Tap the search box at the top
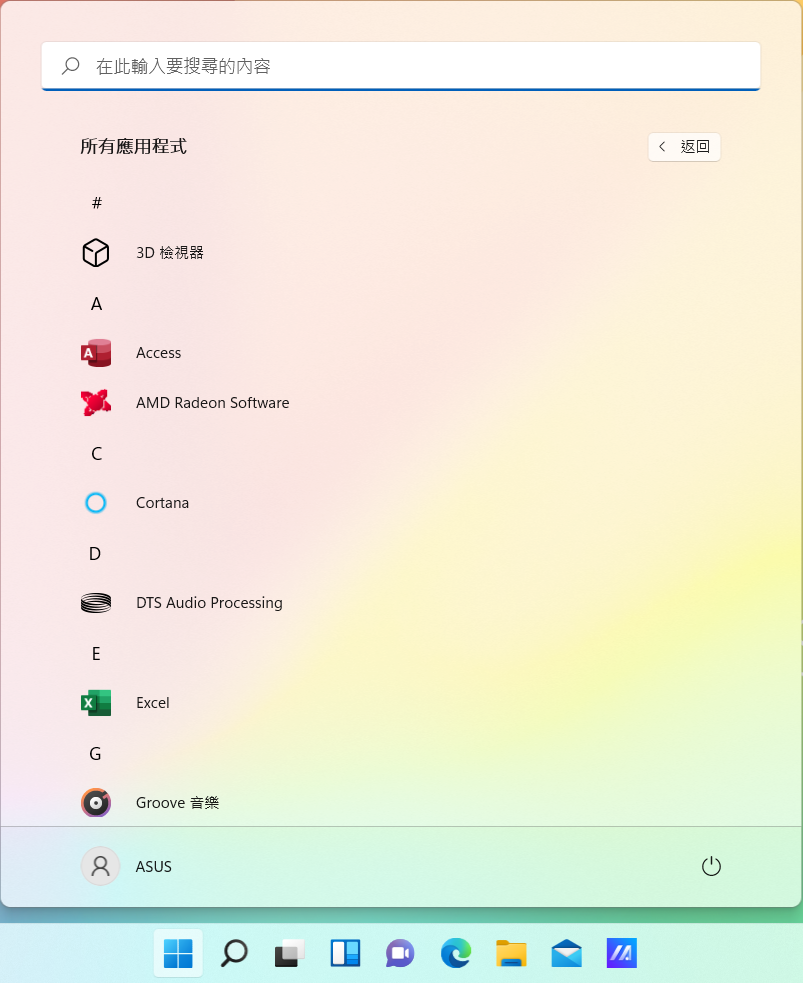803x983 pixels. 400,66
